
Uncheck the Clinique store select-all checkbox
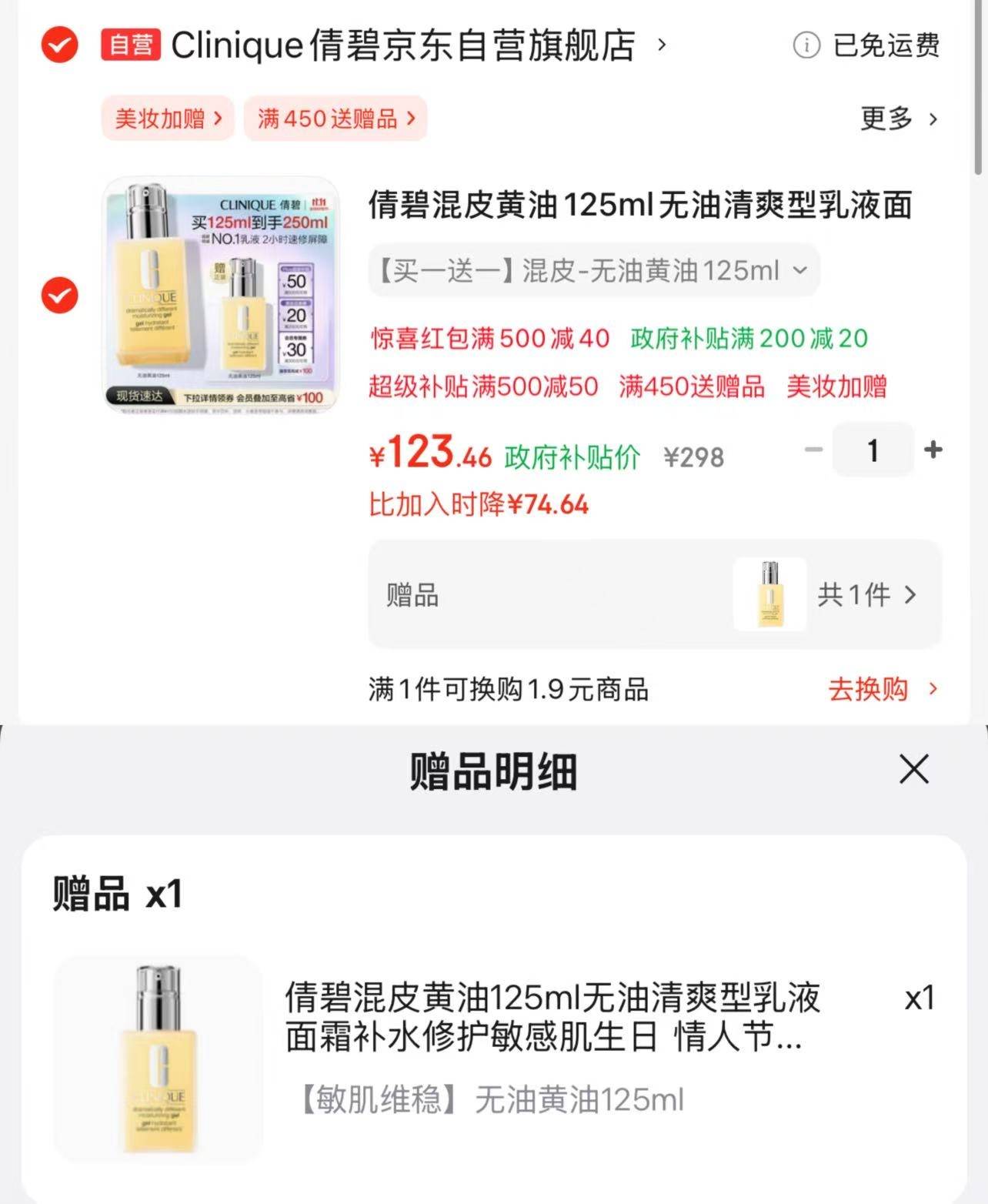[x=59, y=45]
